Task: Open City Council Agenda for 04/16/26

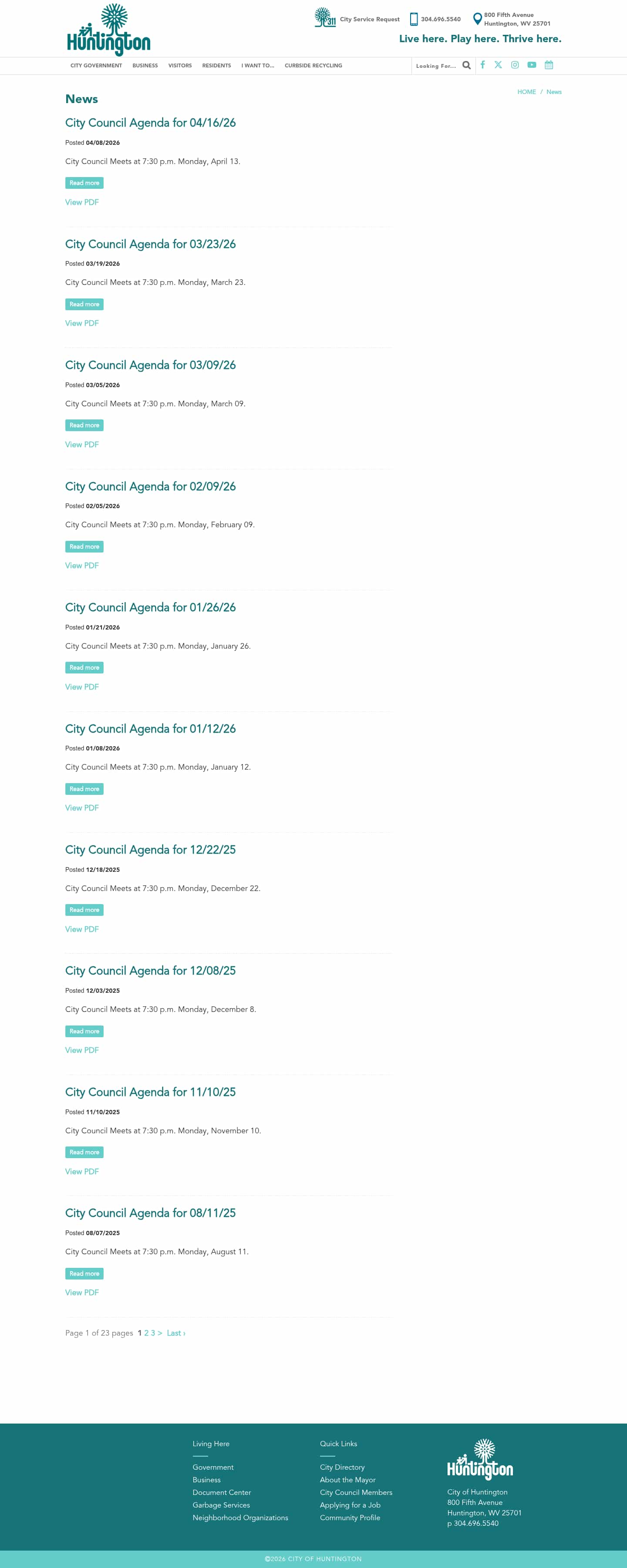Action: click(150, 123)
